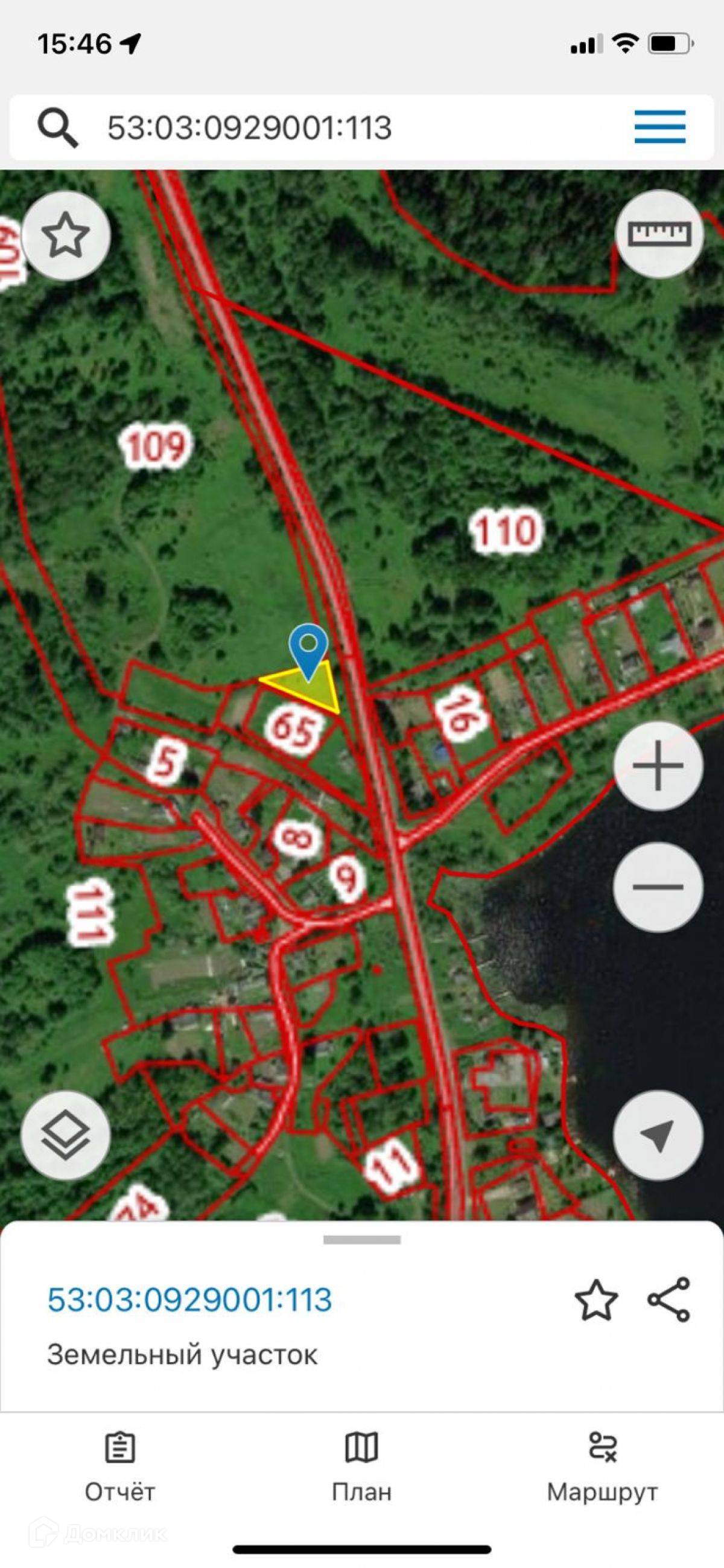Screen dimensions: 724x1568
Task: Share the land parcel info
Action: pos(668,1299)
